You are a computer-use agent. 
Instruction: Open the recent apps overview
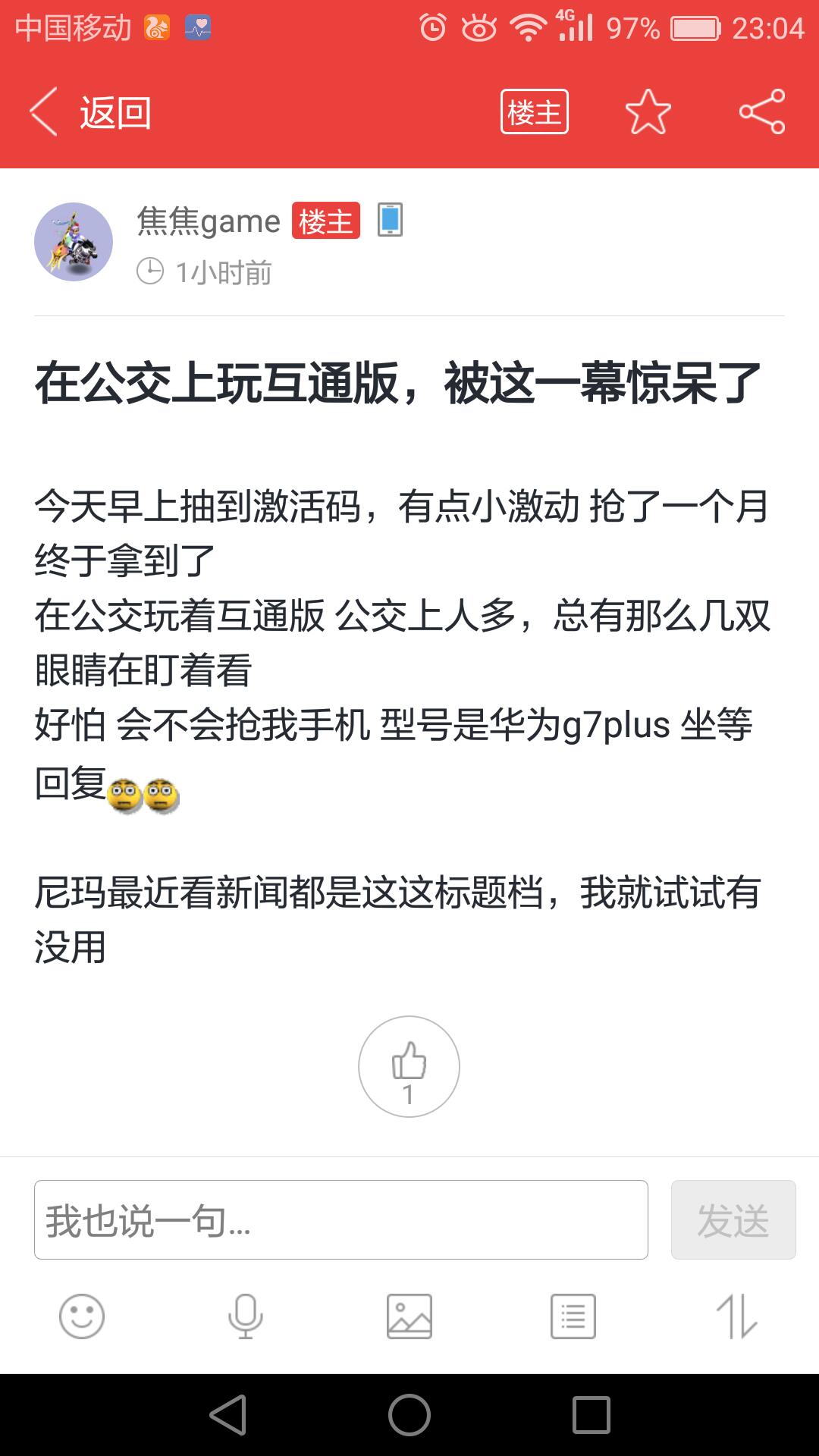[x=591, y=1415]
